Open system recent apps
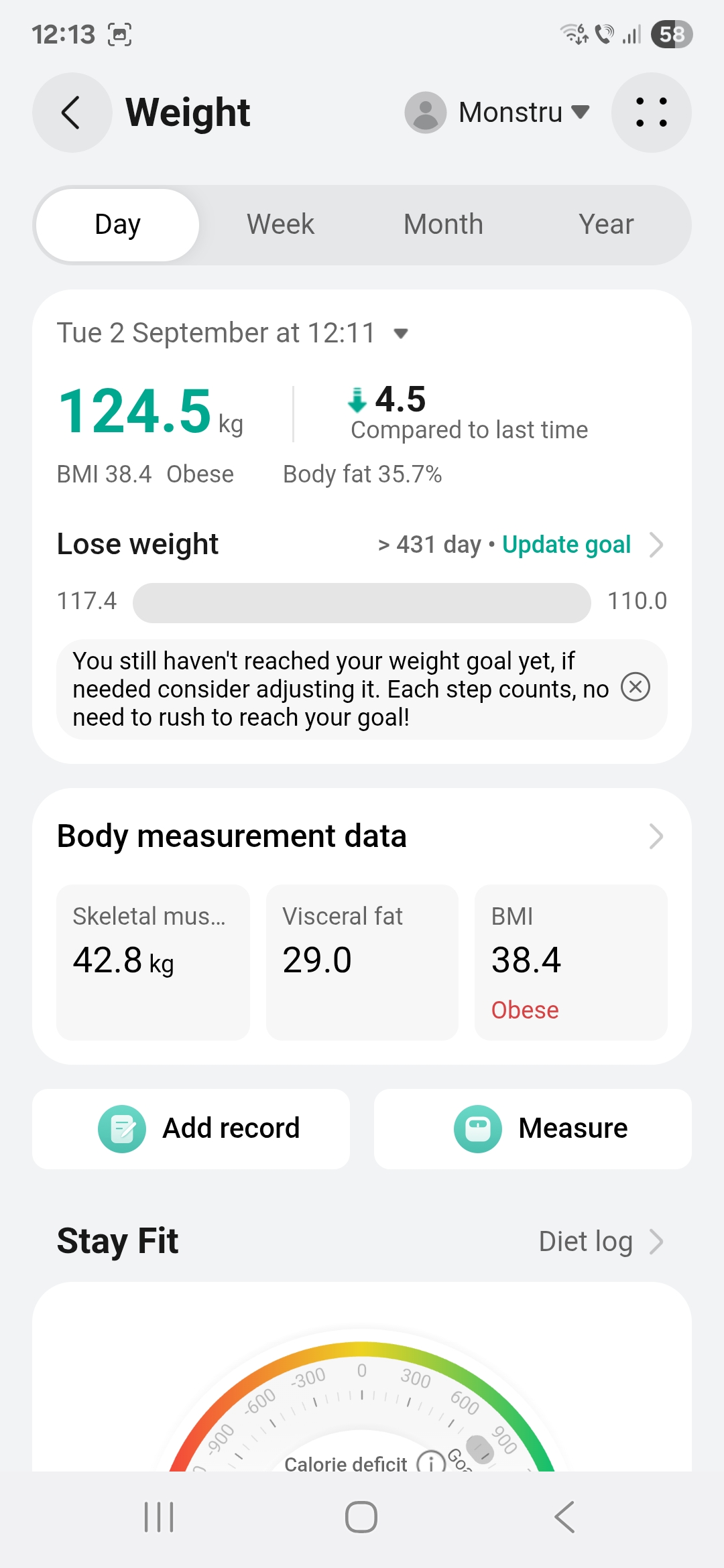Image resolution: width=724 pixels, height=1568 pixels. pyautogui.click(x=159, y=1517)
